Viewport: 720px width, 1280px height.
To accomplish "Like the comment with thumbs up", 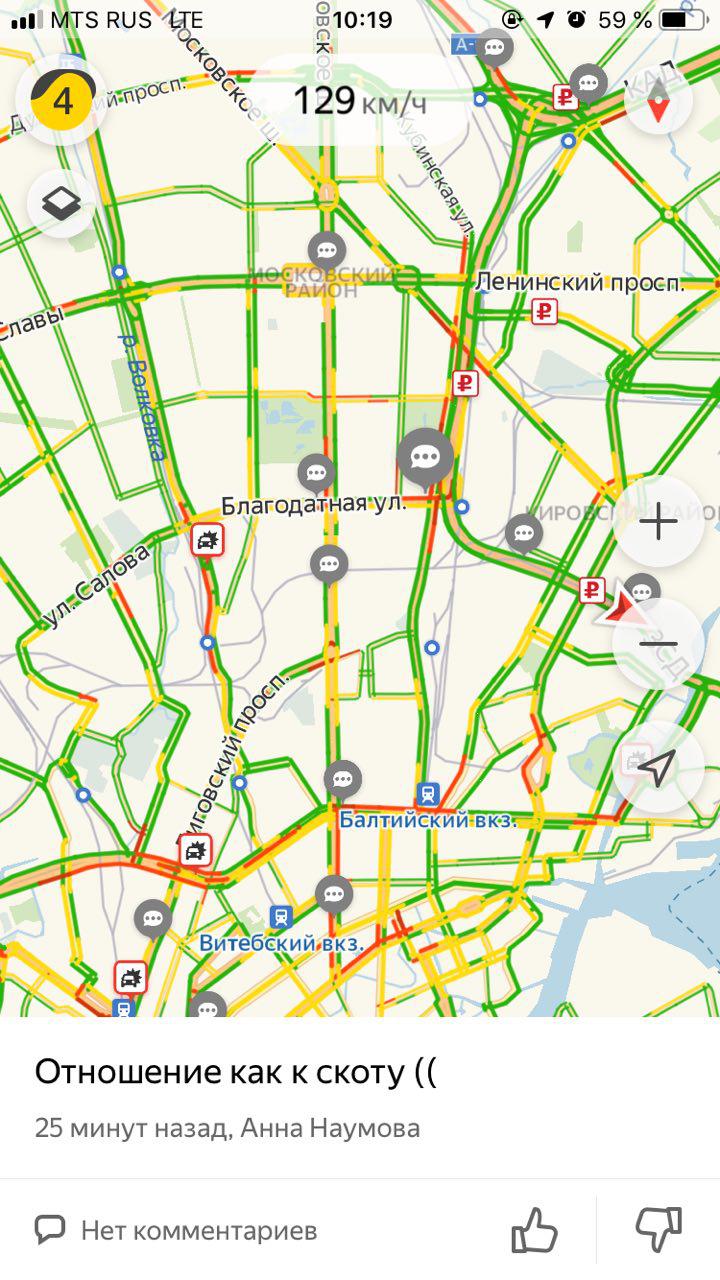I will 534,1229.
